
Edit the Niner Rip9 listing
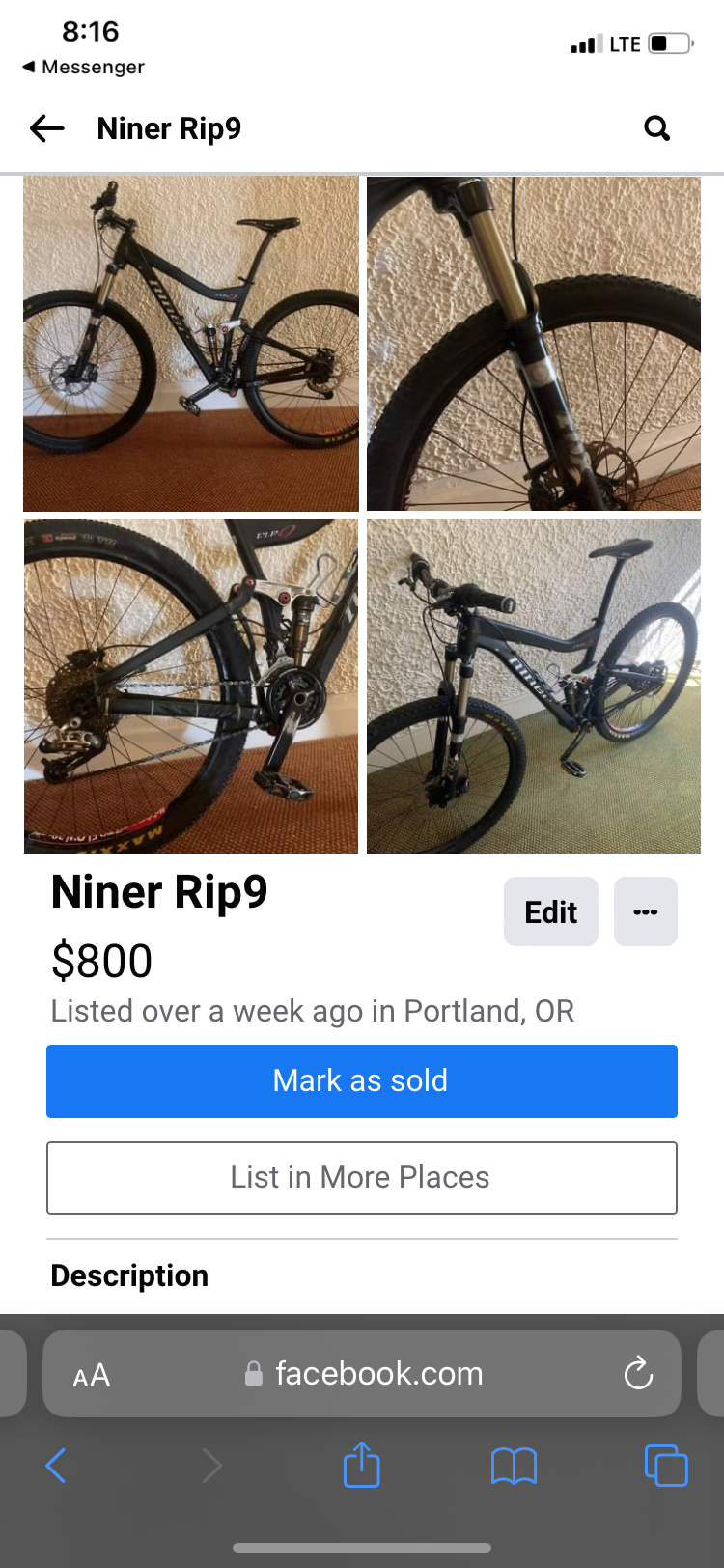click(550, 910)
